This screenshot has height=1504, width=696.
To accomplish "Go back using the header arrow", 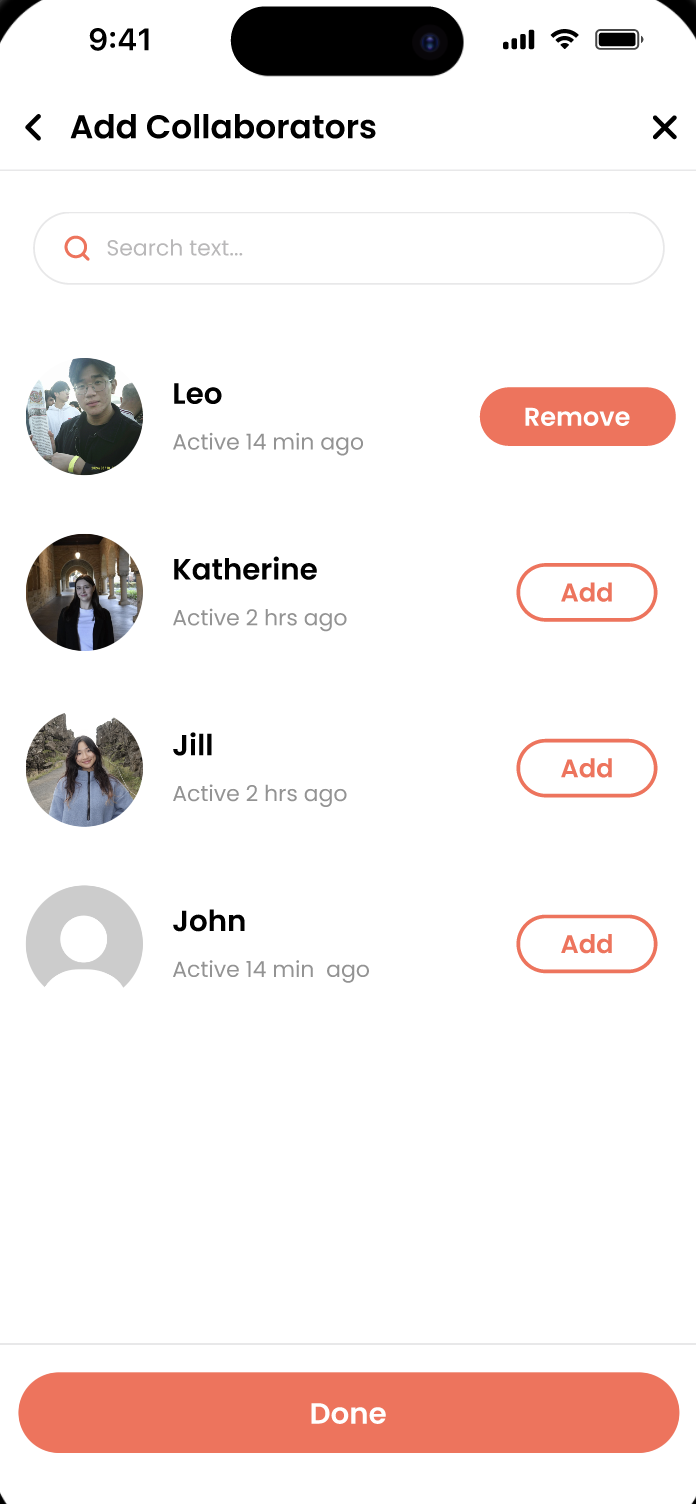I will tap(34, 128).
